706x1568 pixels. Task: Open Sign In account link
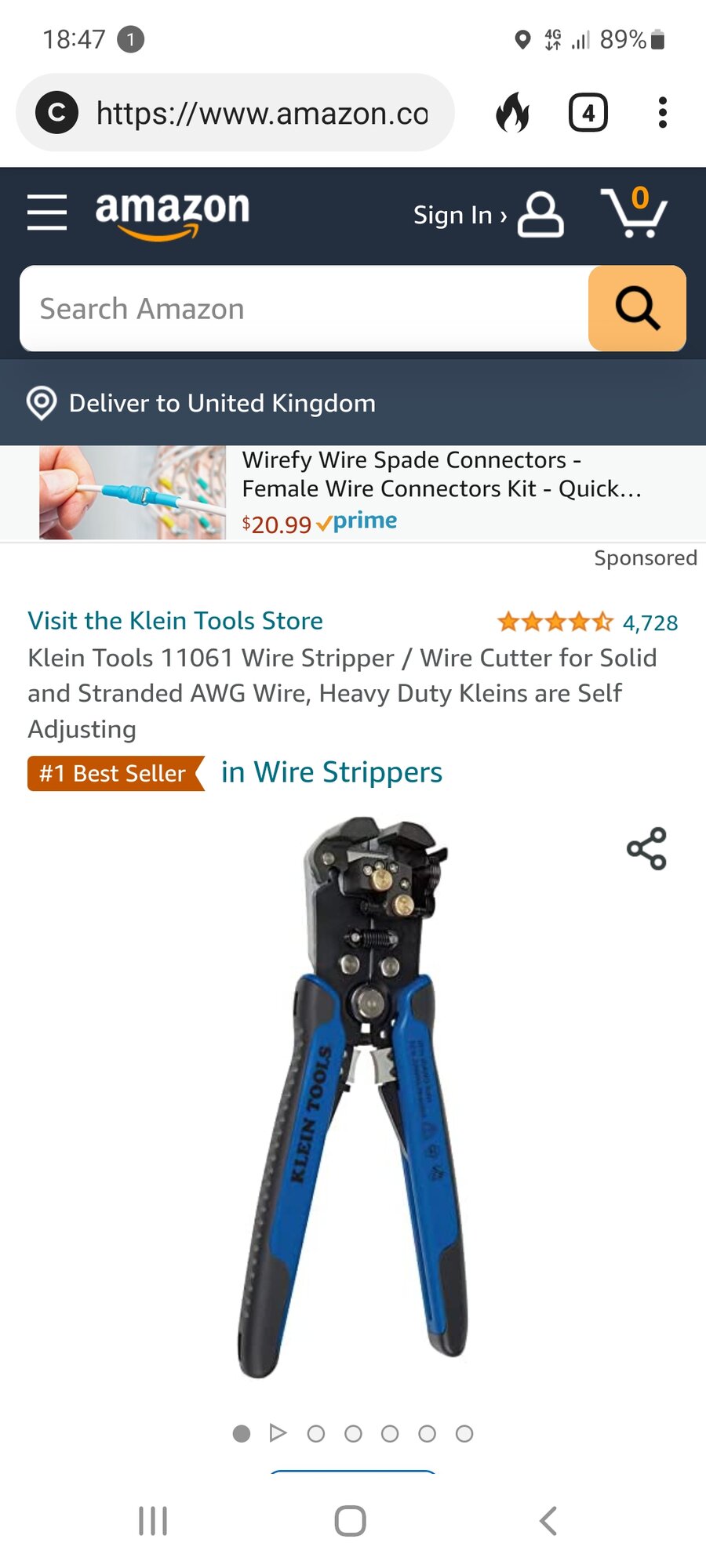[488, 214]
